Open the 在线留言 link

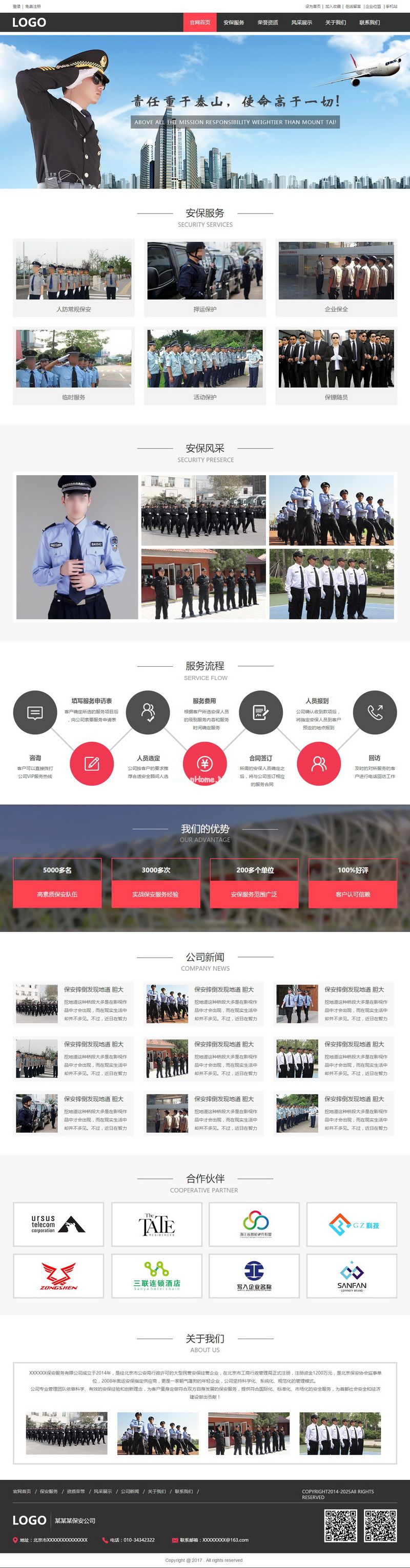point(353,6)
